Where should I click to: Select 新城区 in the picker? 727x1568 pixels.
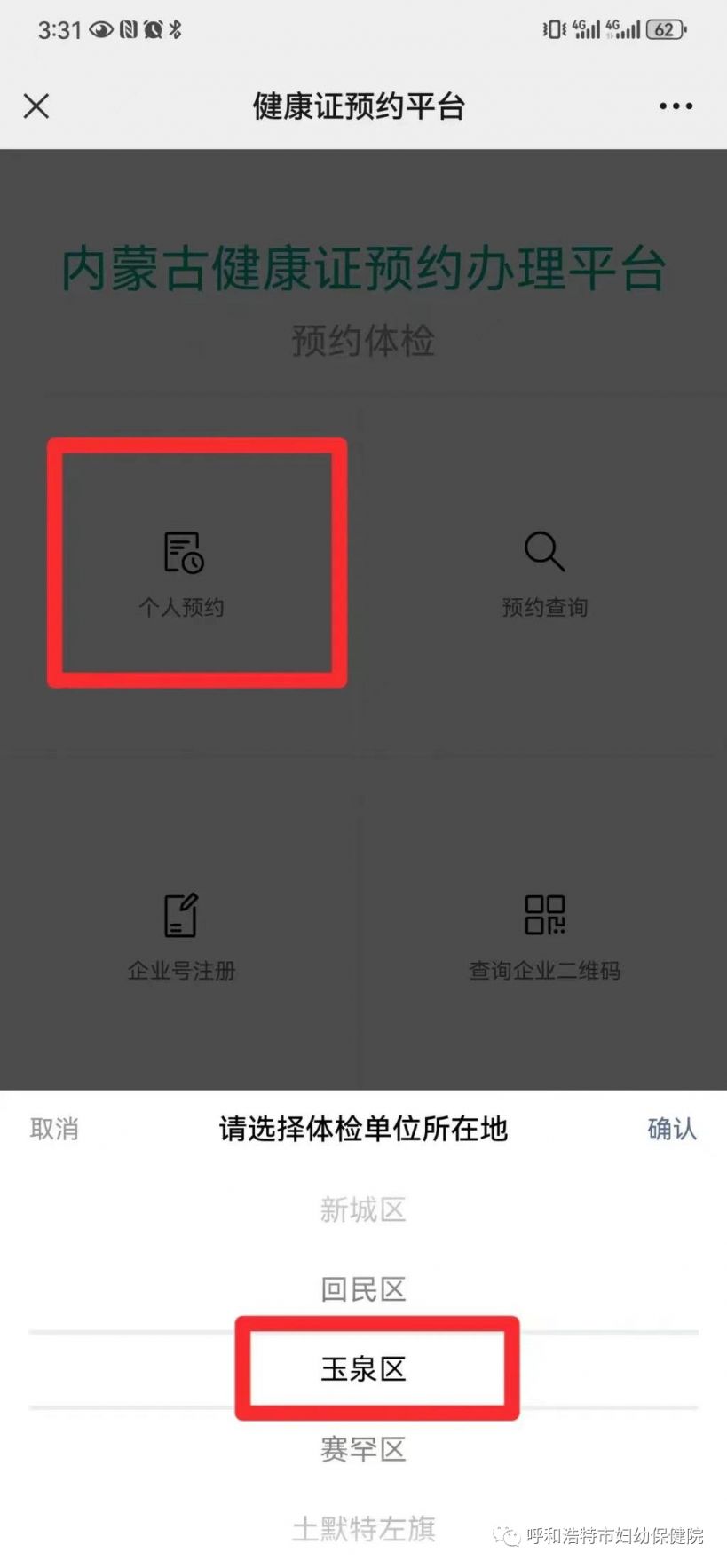[x=363, y=1209]
